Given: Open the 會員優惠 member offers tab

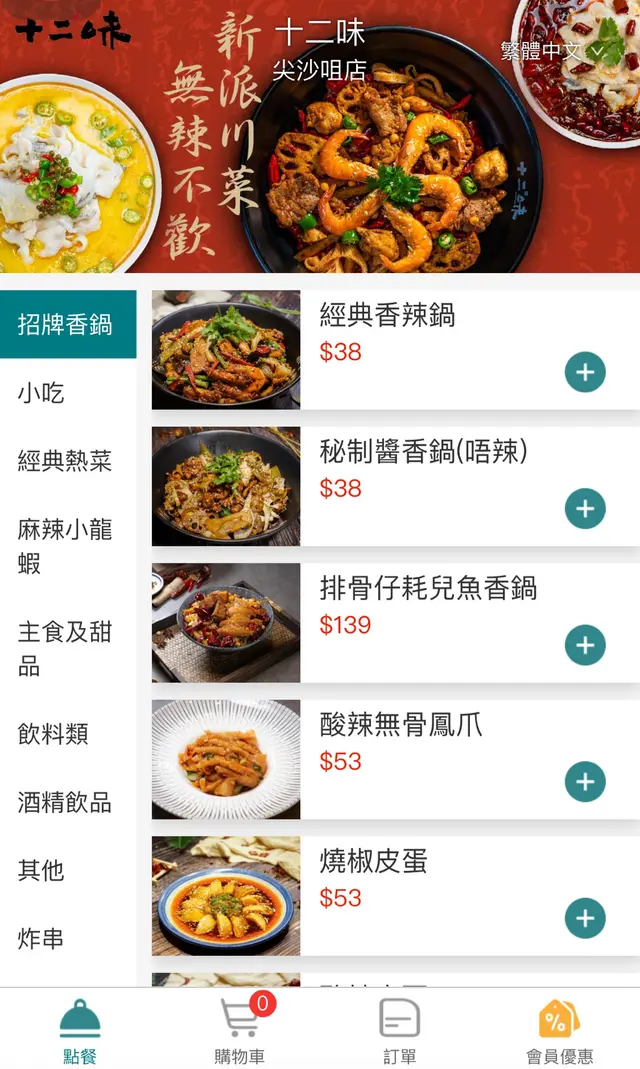Looking at the screenshot, I should pos(560,1030).
